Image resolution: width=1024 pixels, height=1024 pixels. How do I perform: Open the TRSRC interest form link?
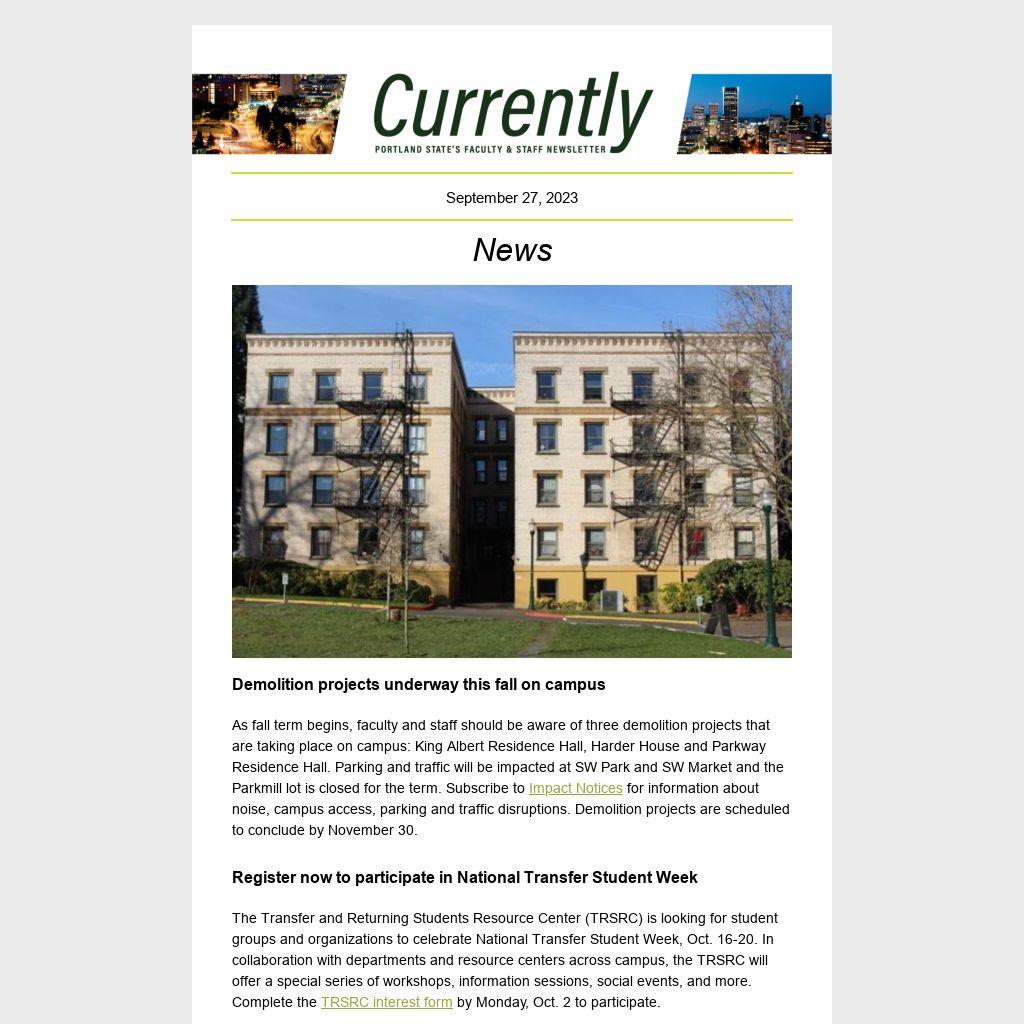[386, 1002]
